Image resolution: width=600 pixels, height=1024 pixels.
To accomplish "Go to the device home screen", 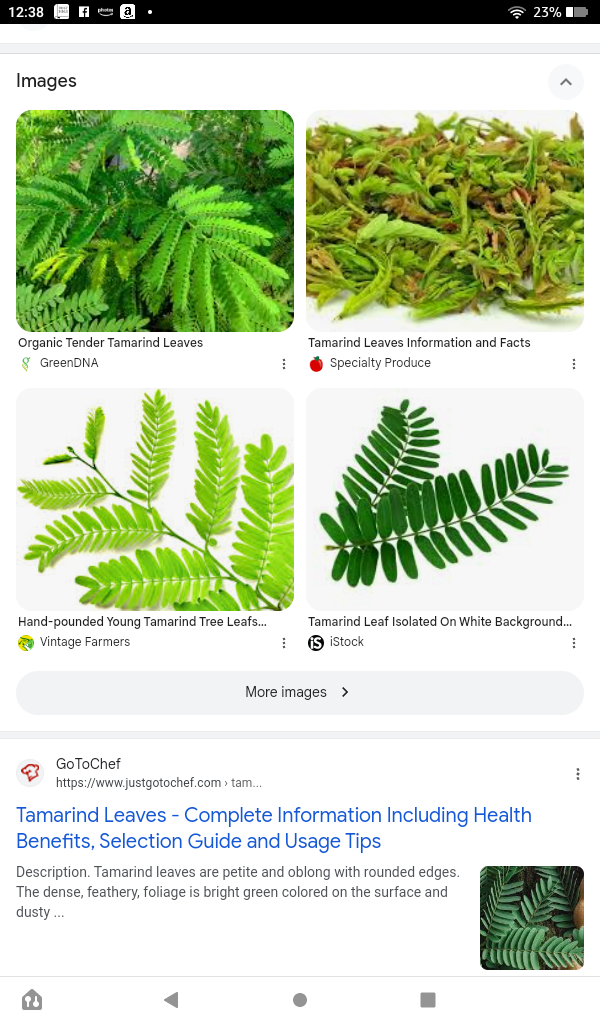I will [300, 999].
